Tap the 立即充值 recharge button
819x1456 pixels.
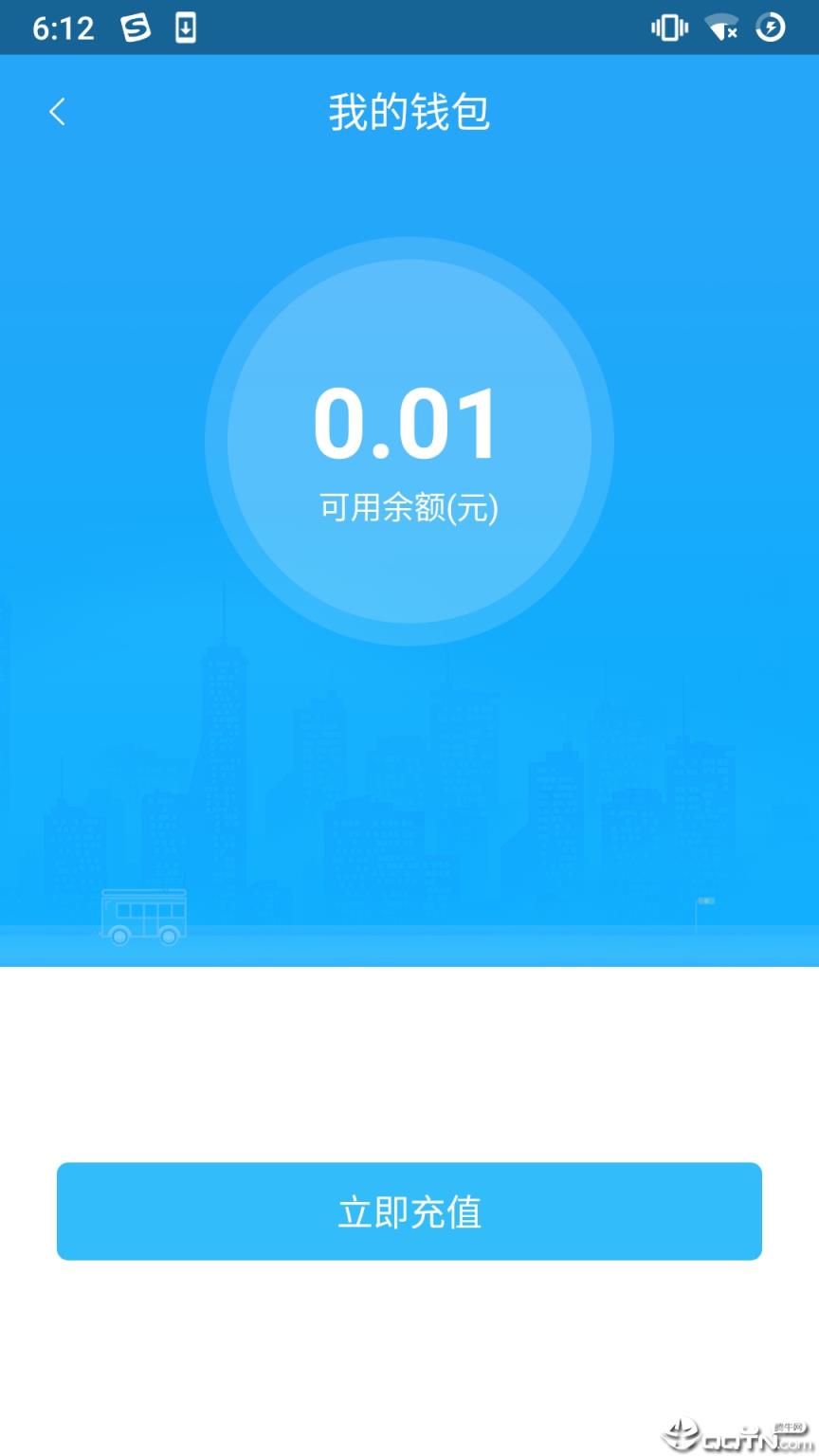point(409,1211)
